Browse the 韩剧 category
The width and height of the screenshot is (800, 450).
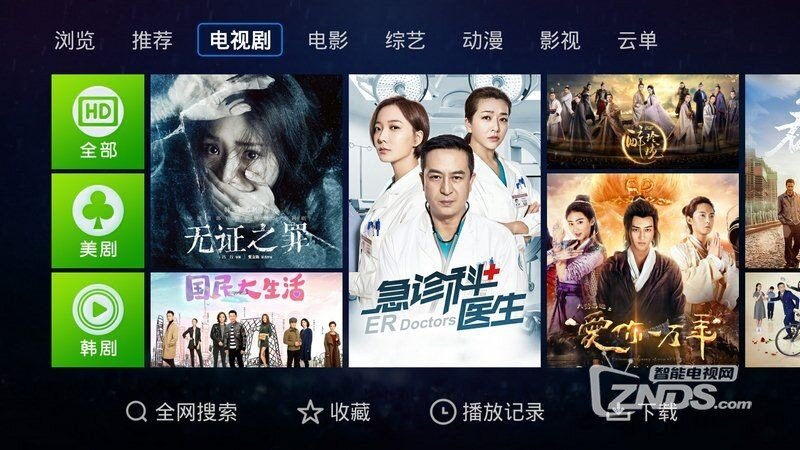(98, 319)
